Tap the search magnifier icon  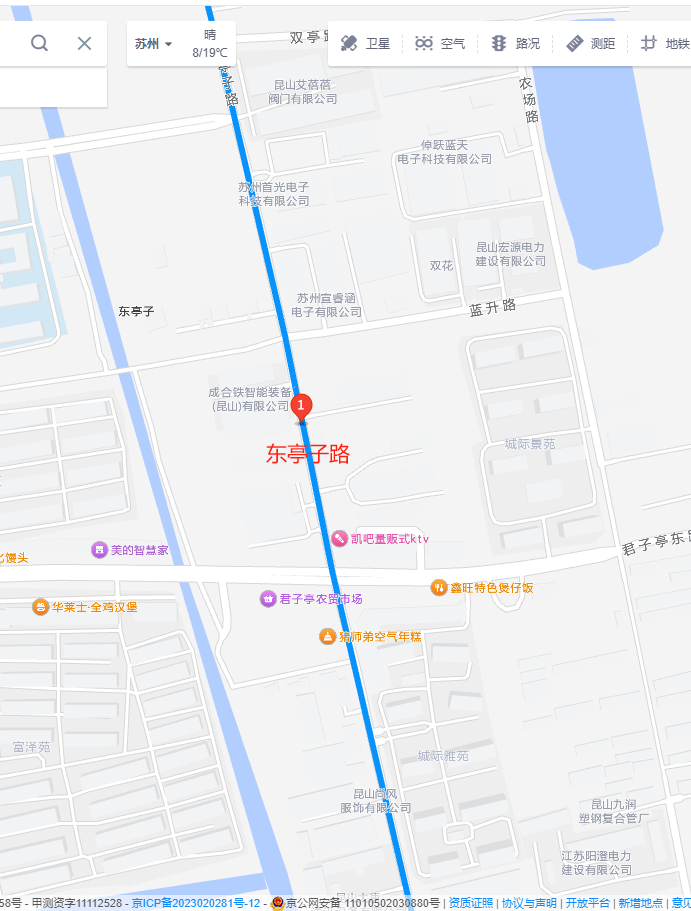[x=39, y=43]
